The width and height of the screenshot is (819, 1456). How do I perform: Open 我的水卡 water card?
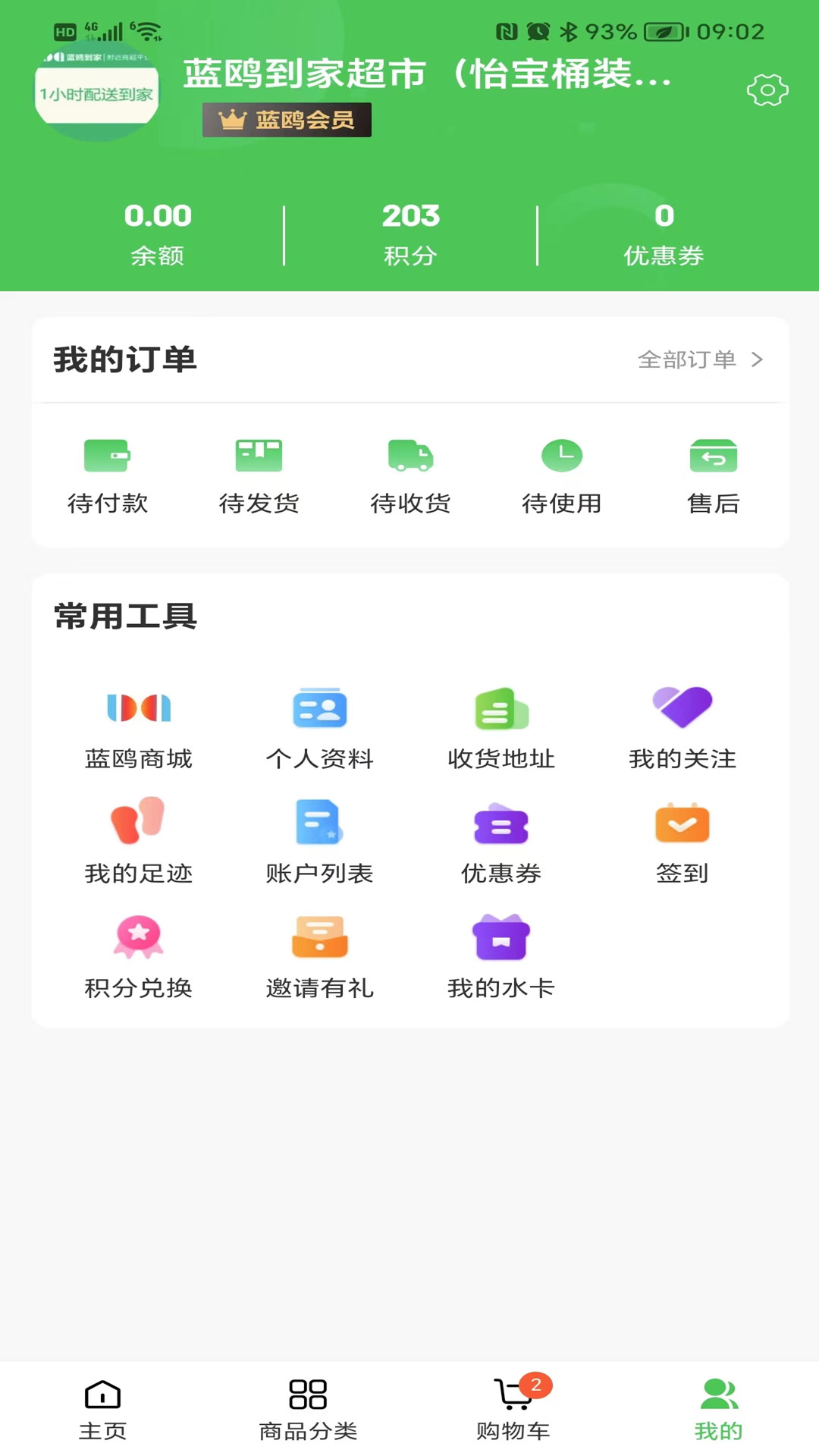[x=501, y=955]
